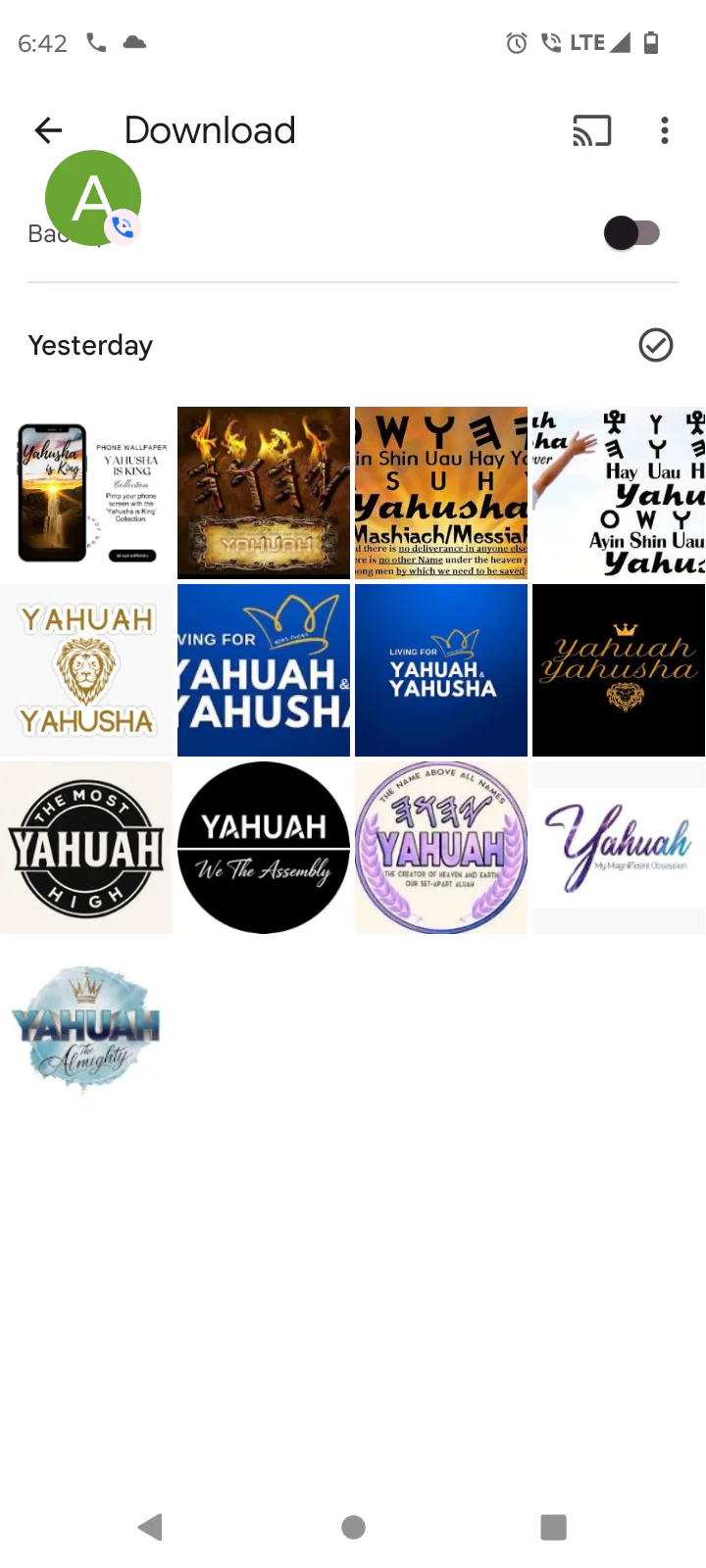Open The Most High Yahuah badge image
The height and width of the screenshot is (1568, 706).
tap(86, 848)
